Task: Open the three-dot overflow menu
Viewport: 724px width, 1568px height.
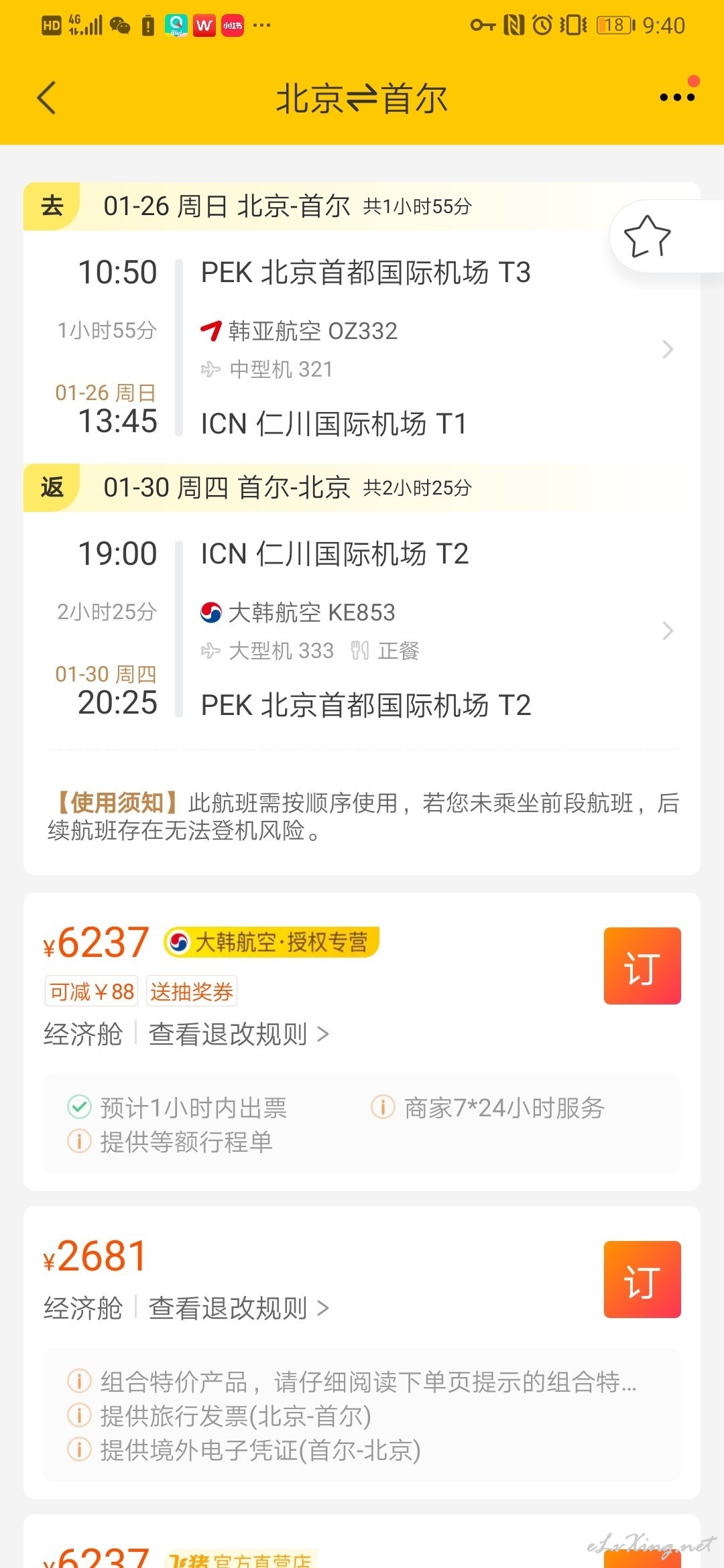Action: point(677,96)
